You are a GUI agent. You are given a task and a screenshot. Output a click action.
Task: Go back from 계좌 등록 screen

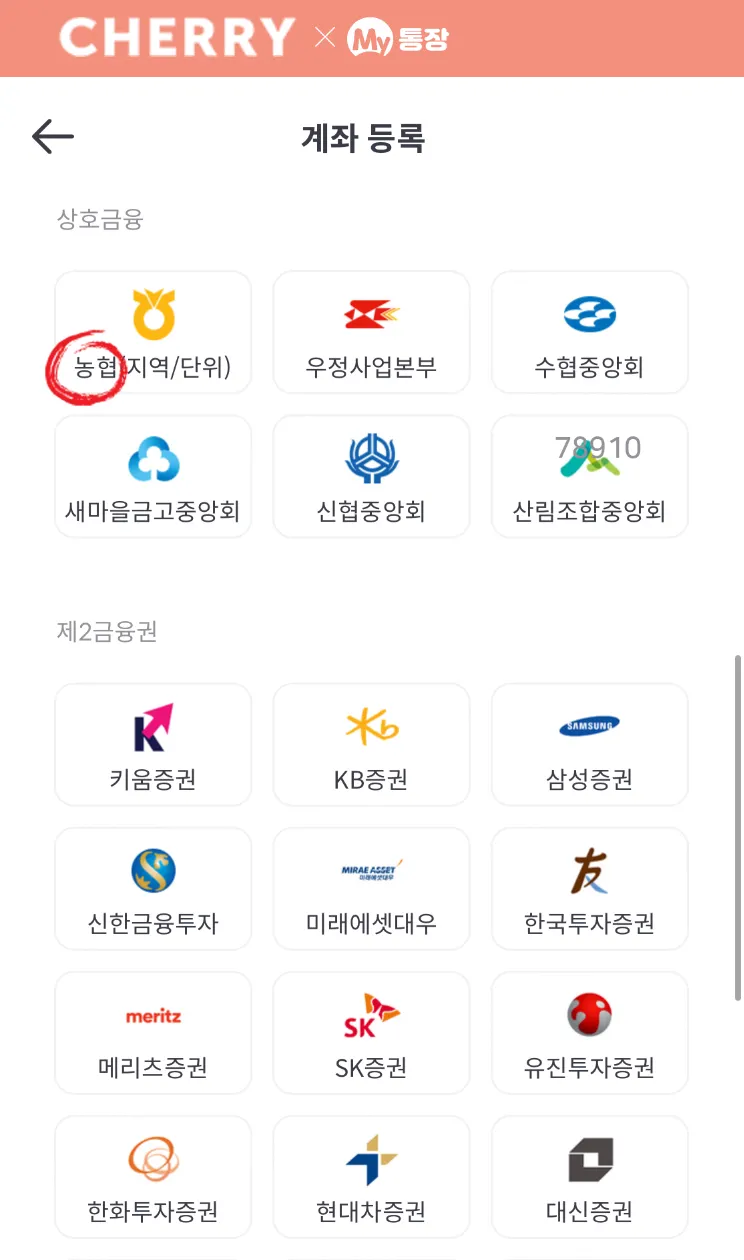tap(53, 137)
